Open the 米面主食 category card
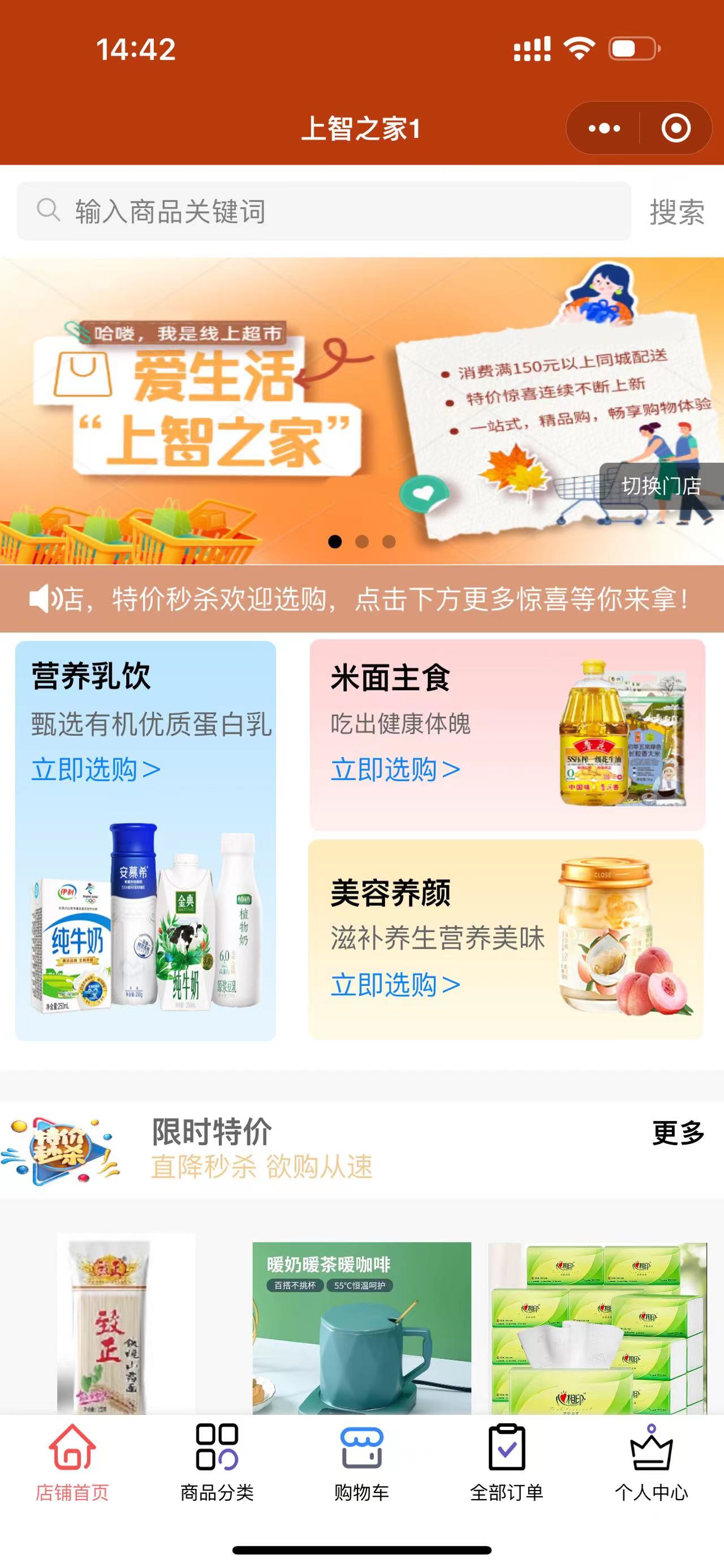The height and width of the screenshot is (1568, 724). click(507, 735)
